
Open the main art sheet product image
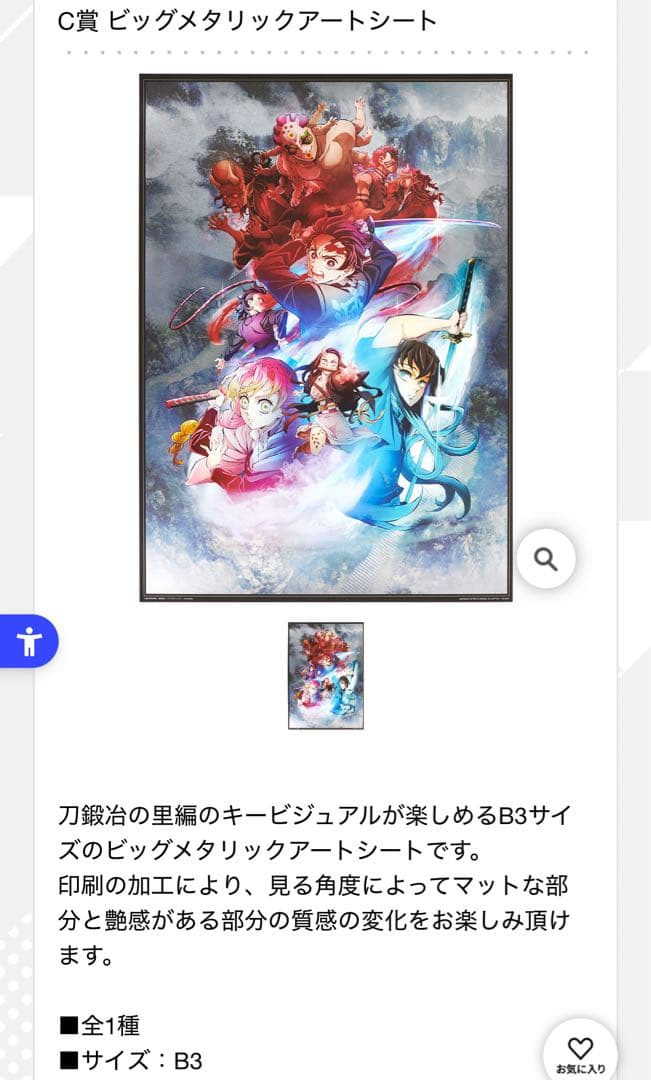coord(326,338)
